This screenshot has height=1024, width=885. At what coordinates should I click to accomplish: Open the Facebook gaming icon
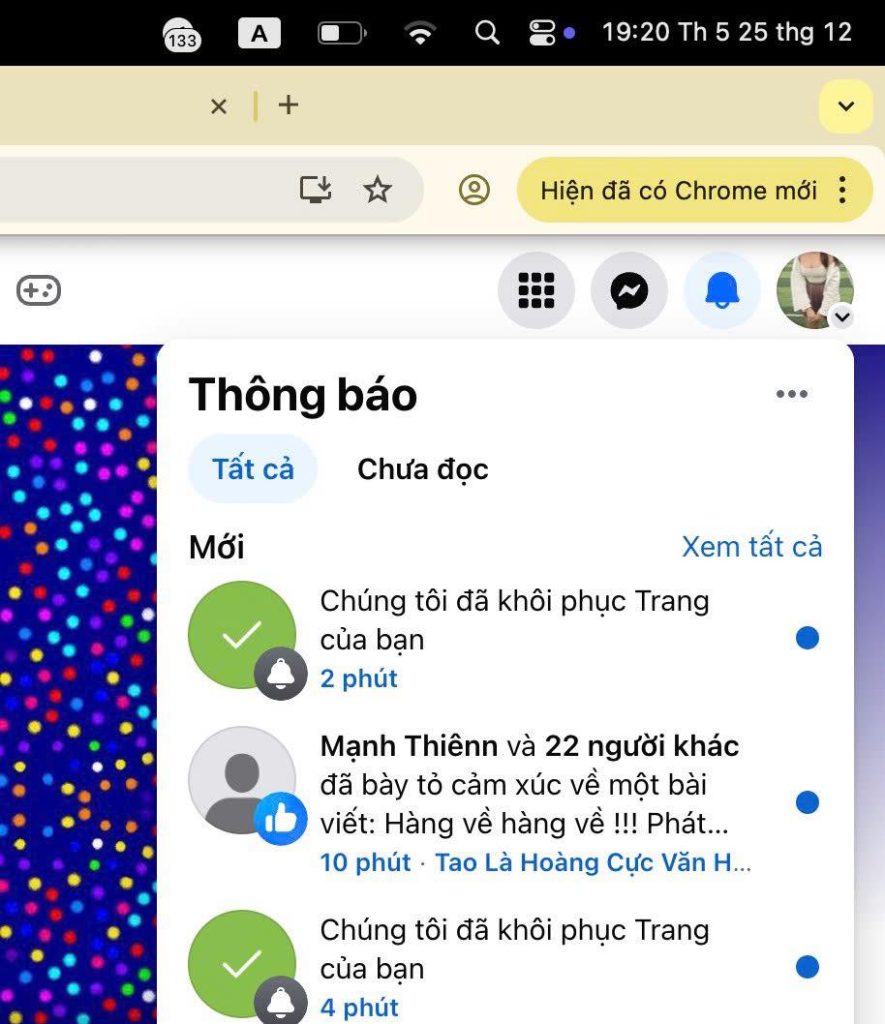click(38, 291)
